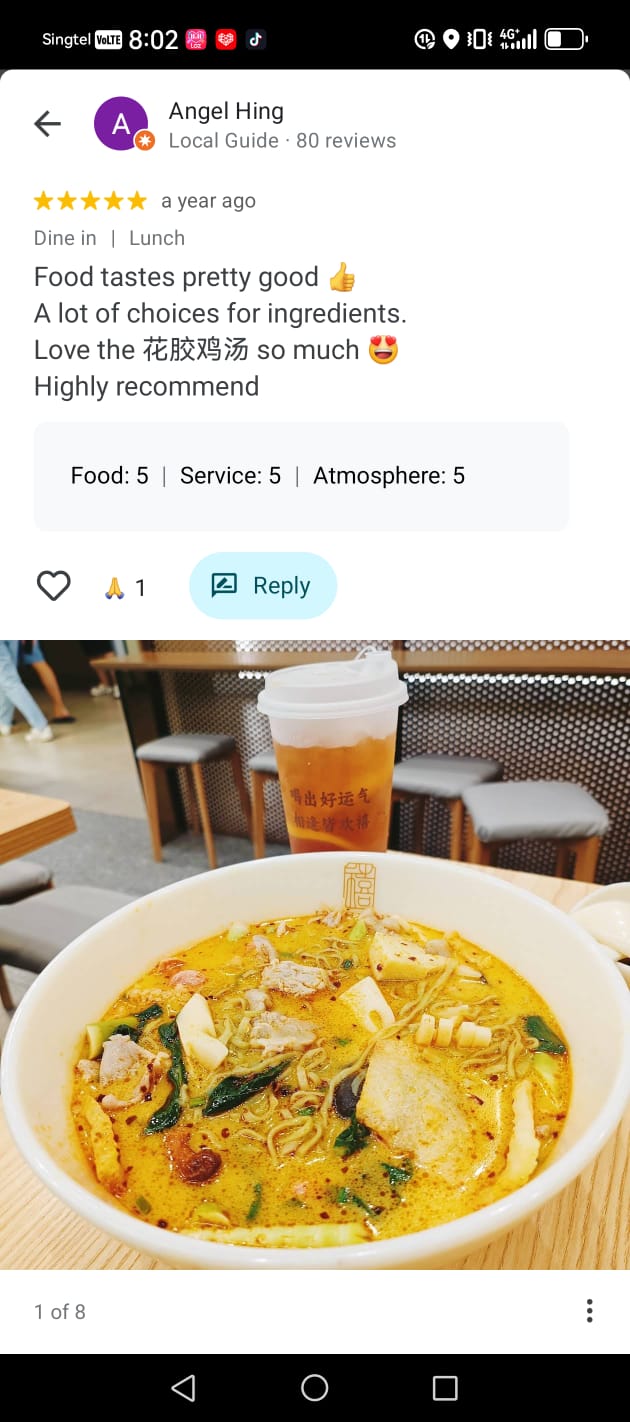
Task: Like this review with the heart
Action: [x=54, y=586]
